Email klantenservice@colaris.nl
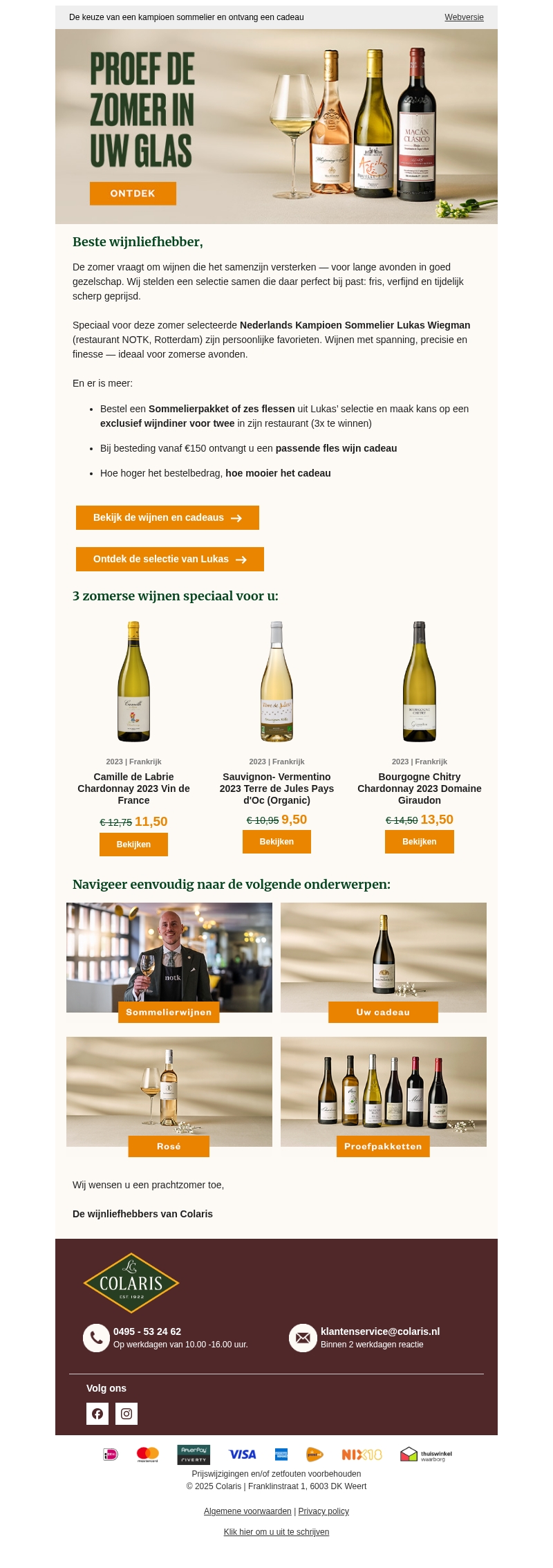 tap(379, 1331)
